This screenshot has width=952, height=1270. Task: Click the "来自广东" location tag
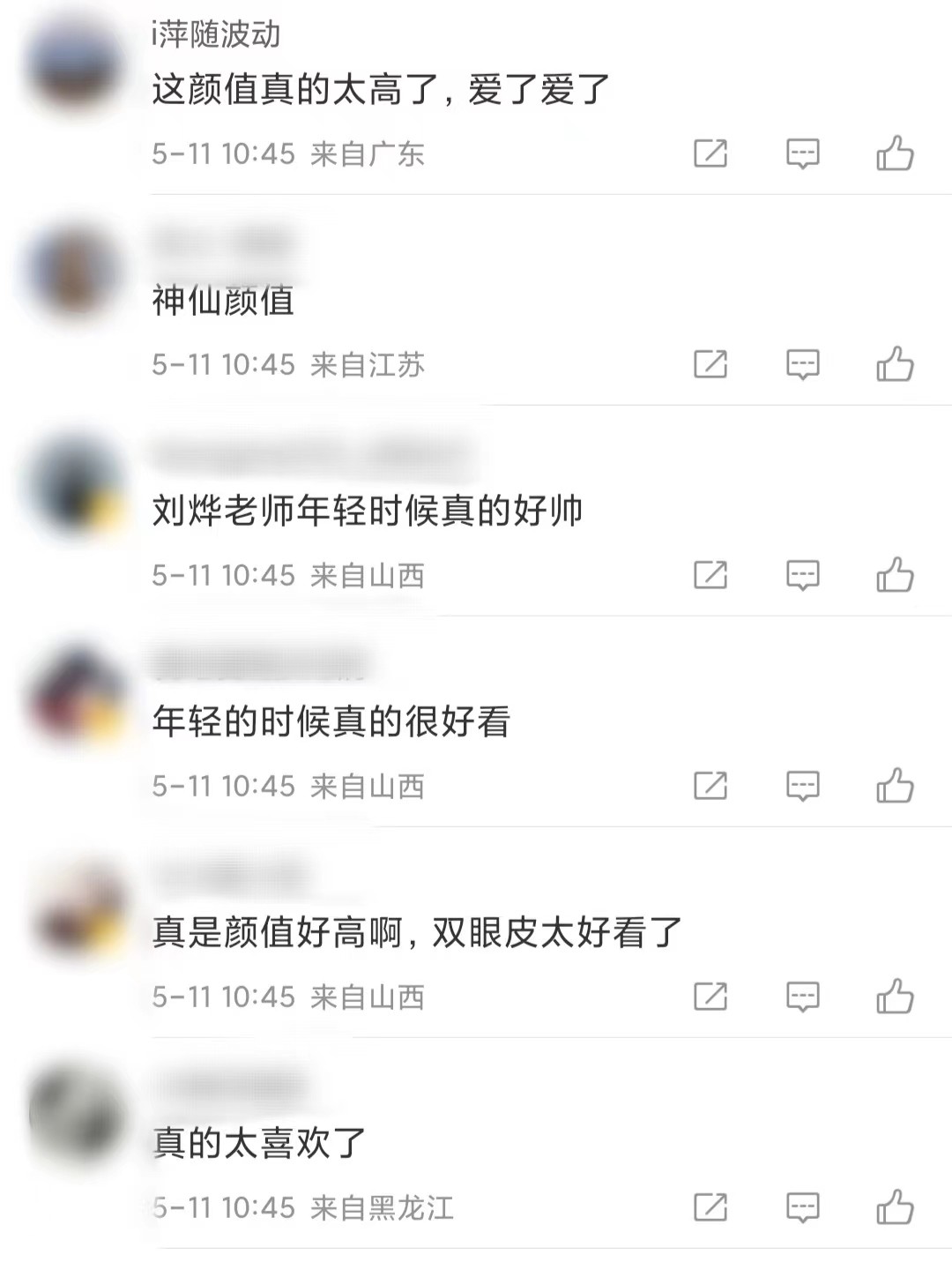pyautogui.click(x=367, y=153)
